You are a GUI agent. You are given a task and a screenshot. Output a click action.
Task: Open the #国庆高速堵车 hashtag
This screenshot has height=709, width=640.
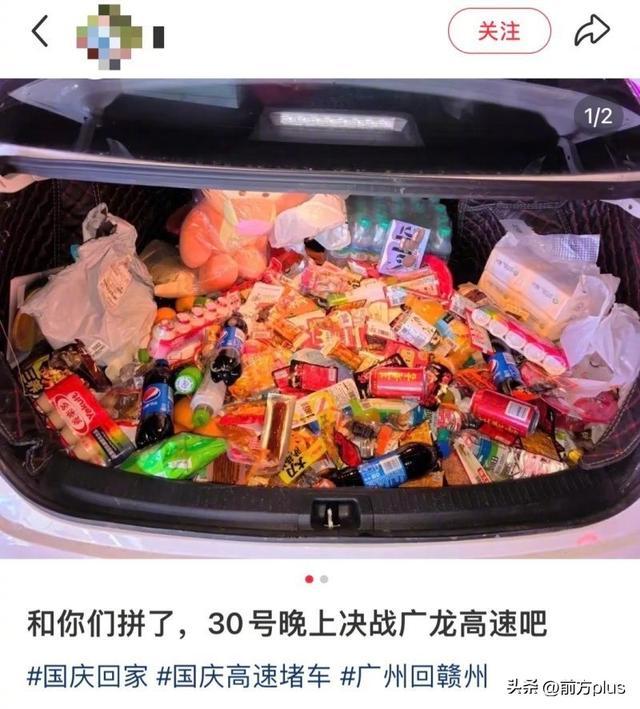(x=244, y=676)
